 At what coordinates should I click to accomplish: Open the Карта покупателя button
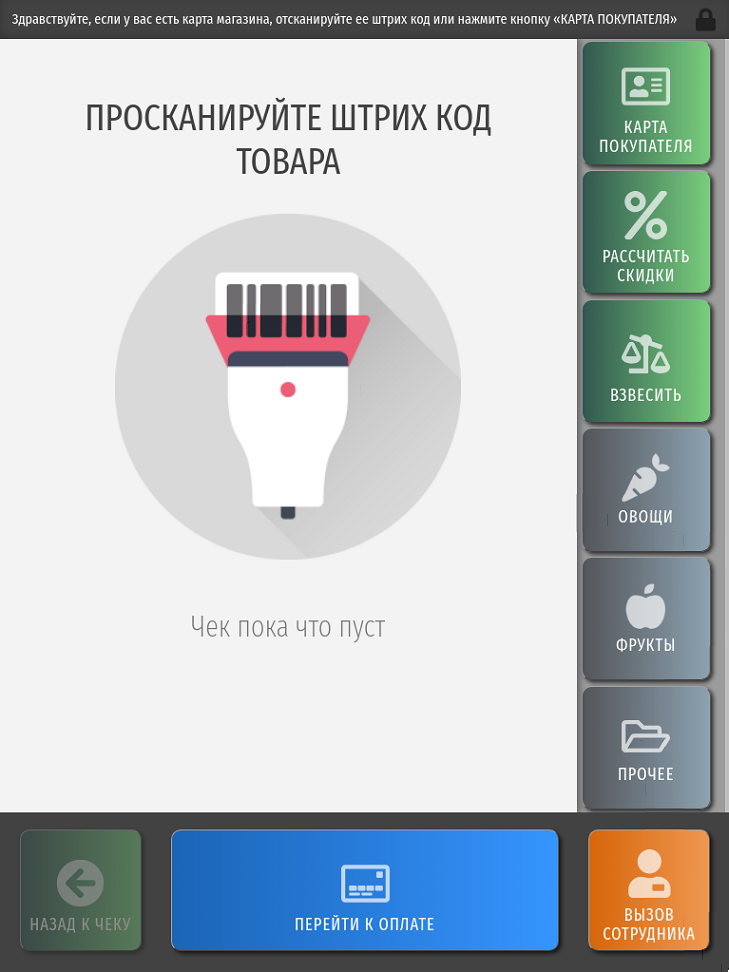coord(646,103)
